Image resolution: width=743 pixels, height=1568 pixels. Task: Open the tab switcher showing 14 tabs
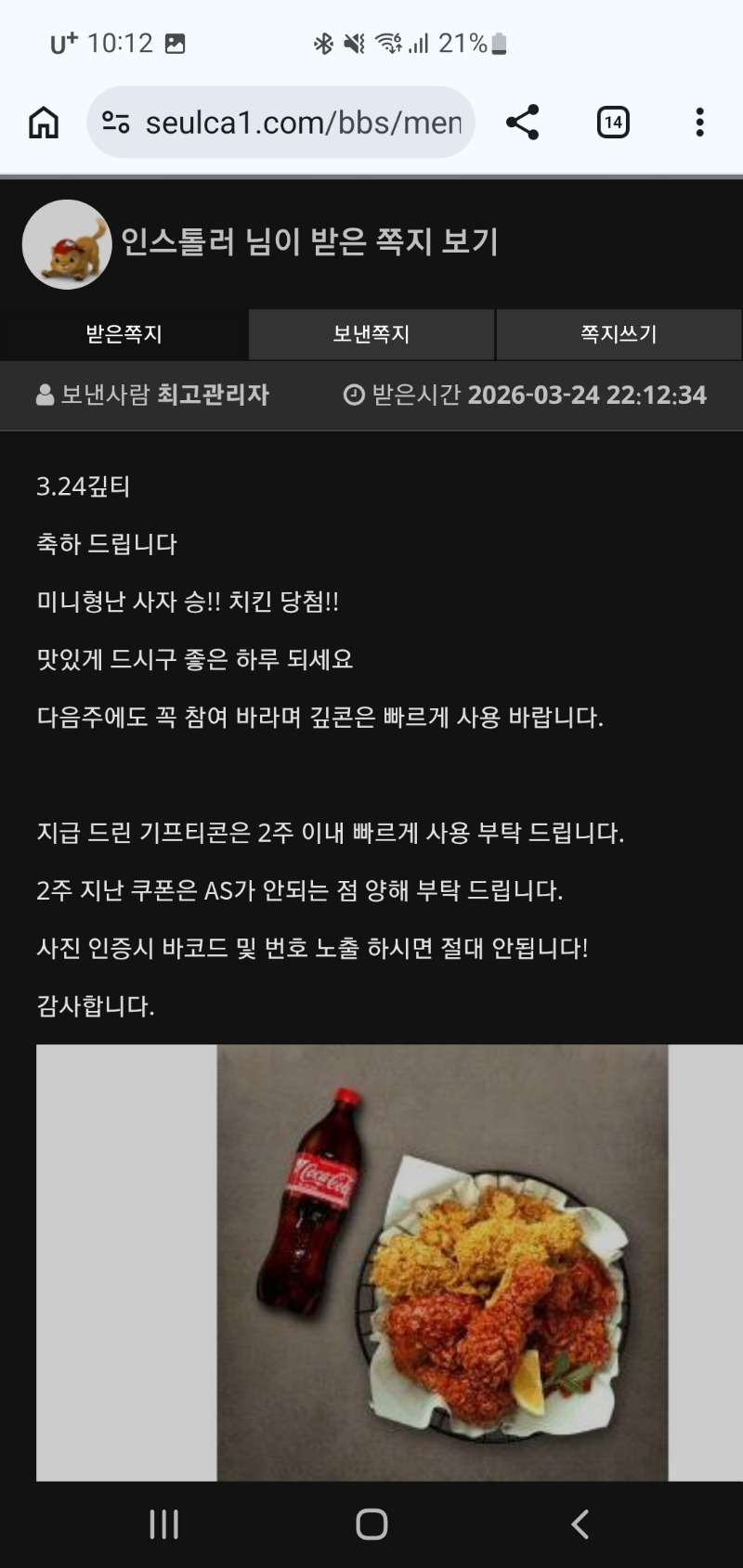[x=613, y=123]
